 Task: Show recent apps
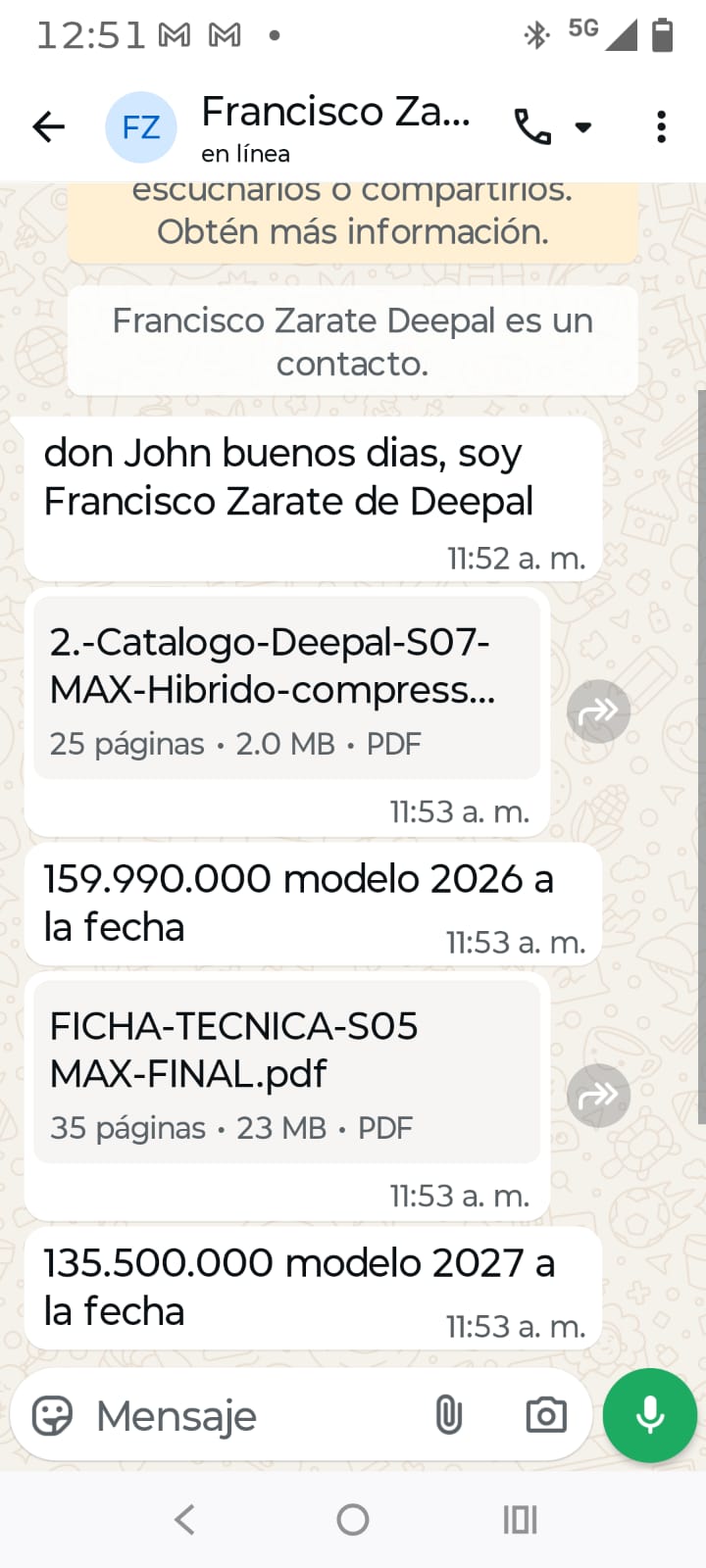pos(520,1520)
